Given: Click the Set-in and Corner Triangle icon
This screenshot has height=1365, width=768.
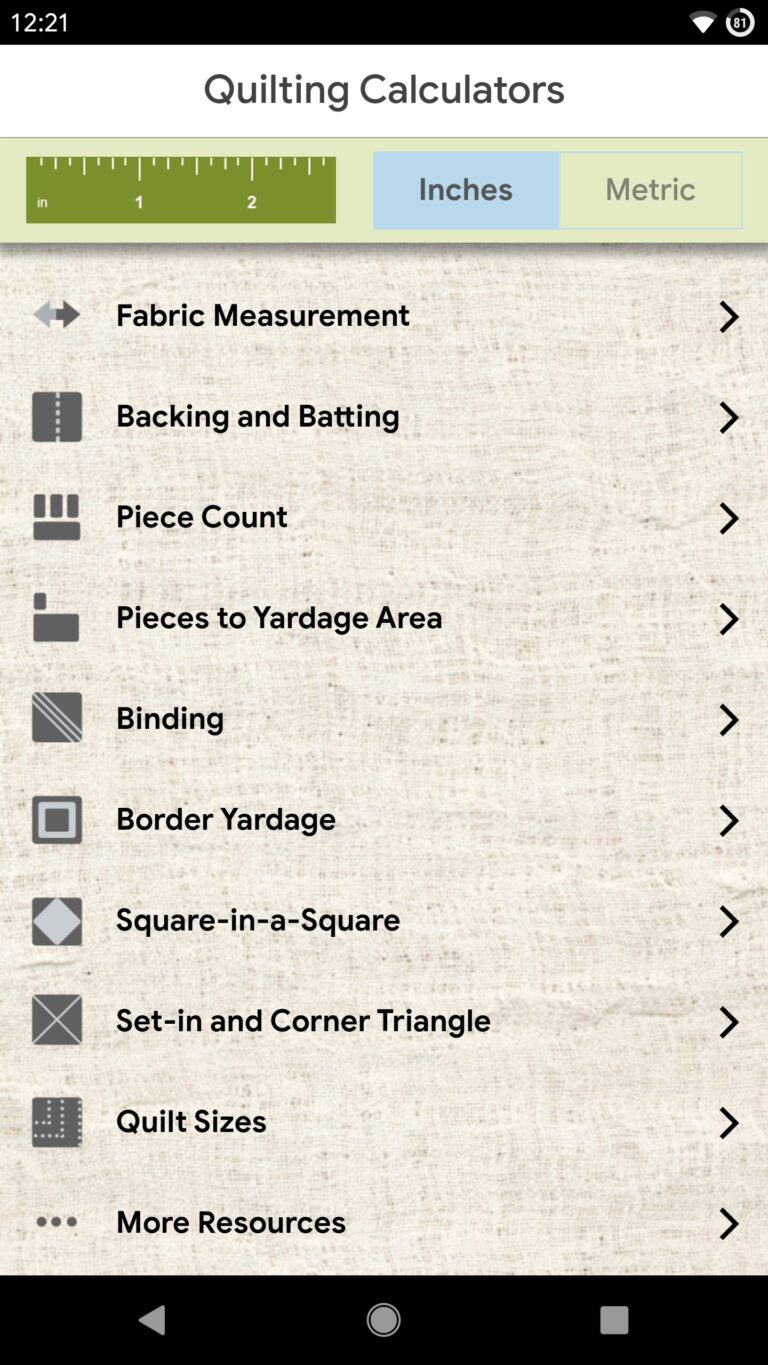Looking at the screenshot, I should pyautogui.click(x=56, y=1020).
